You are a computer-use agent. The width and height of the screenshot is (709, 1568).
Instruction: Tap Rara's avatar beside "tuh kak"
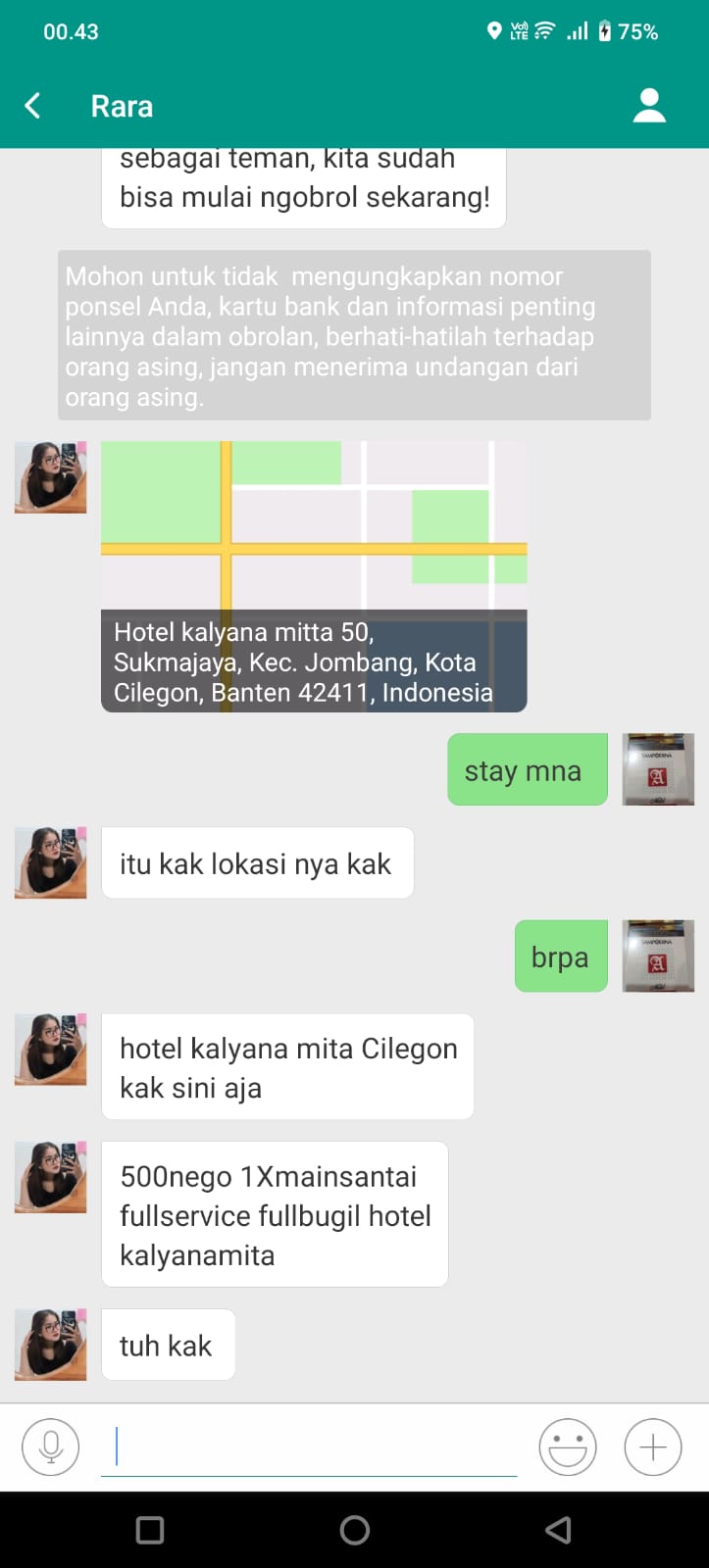51,1345
